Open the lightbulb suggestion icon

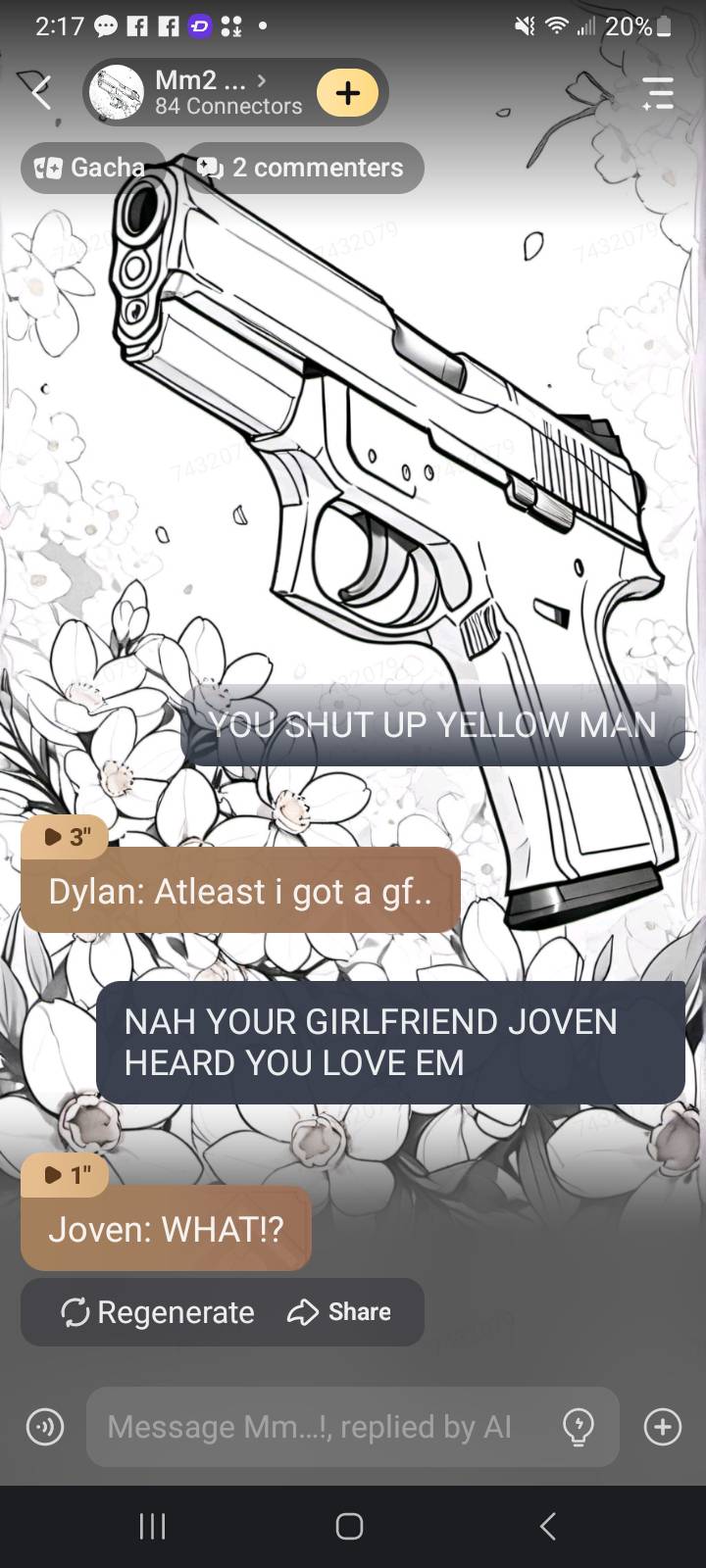[x=579, y=1427]
